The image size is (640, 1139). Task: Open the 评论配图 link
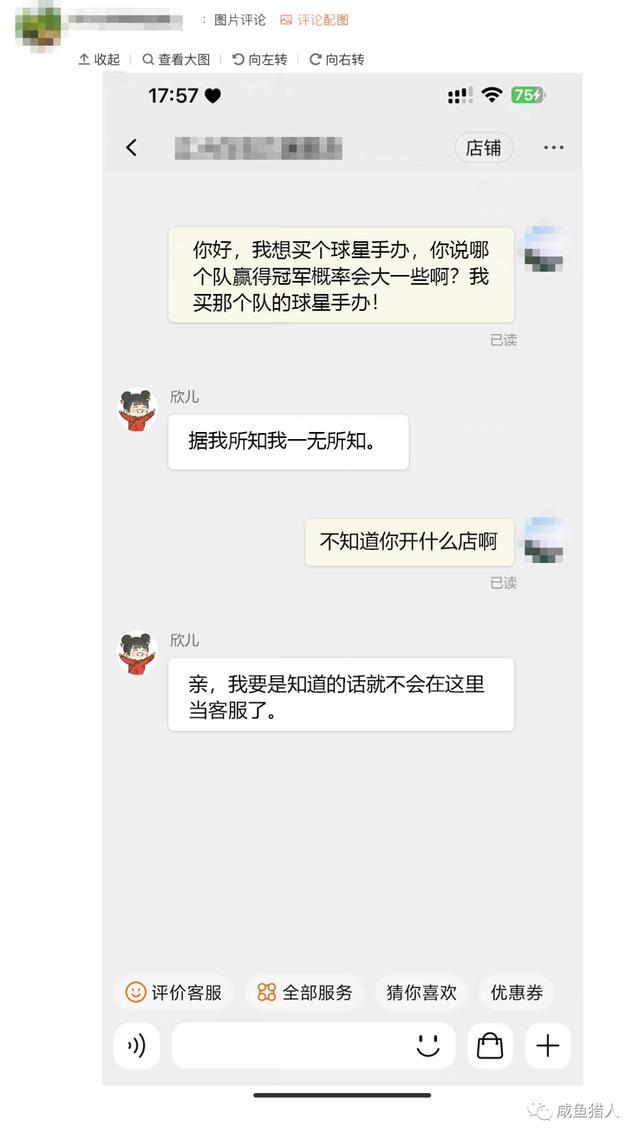(314, 20)
